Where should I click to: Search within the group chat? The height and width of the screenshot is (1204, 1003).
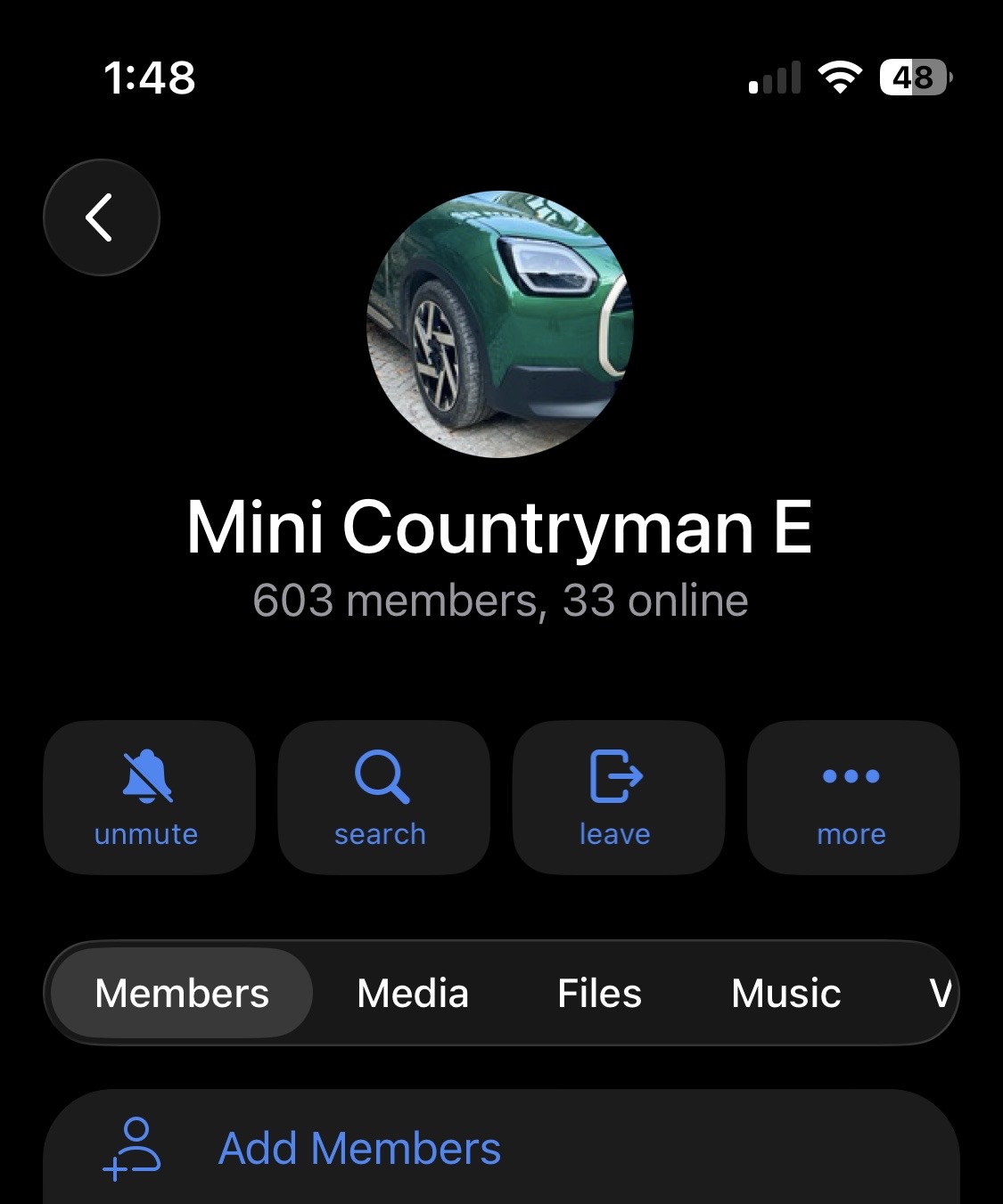tap(382, 798)
